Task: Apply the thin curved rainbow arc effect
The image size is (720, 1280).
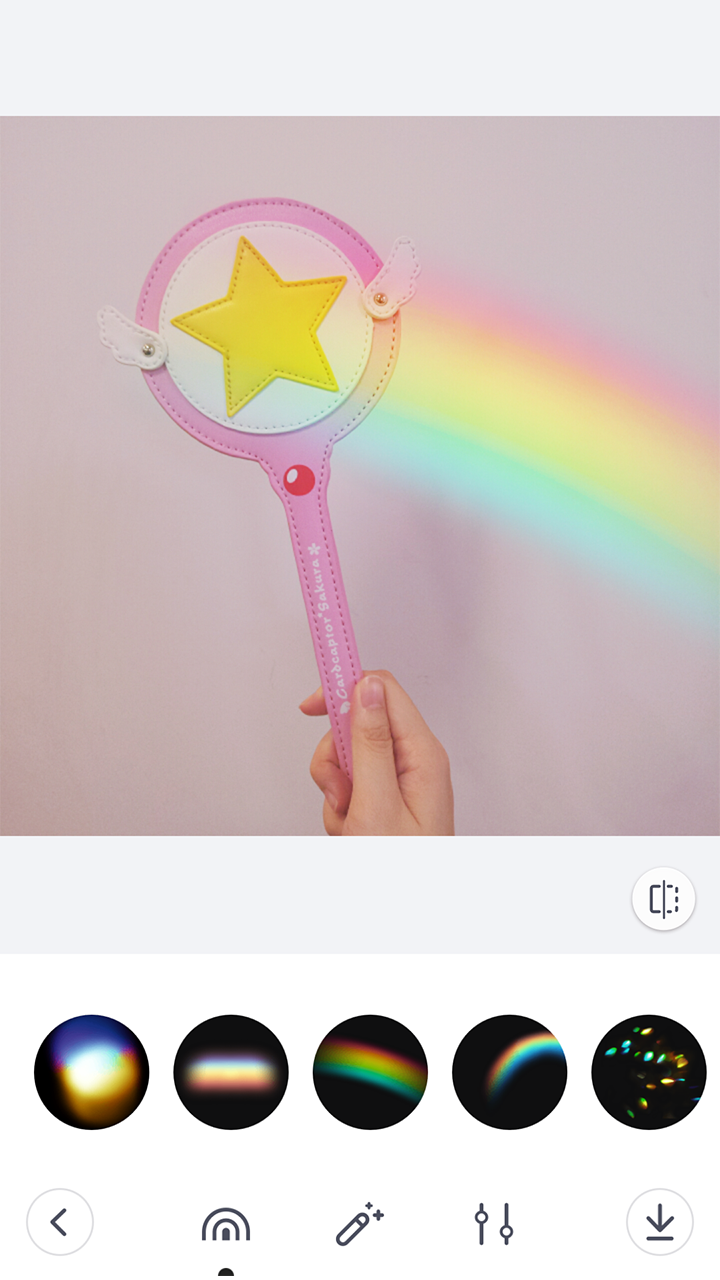Action: click(x=510, y=1072)
